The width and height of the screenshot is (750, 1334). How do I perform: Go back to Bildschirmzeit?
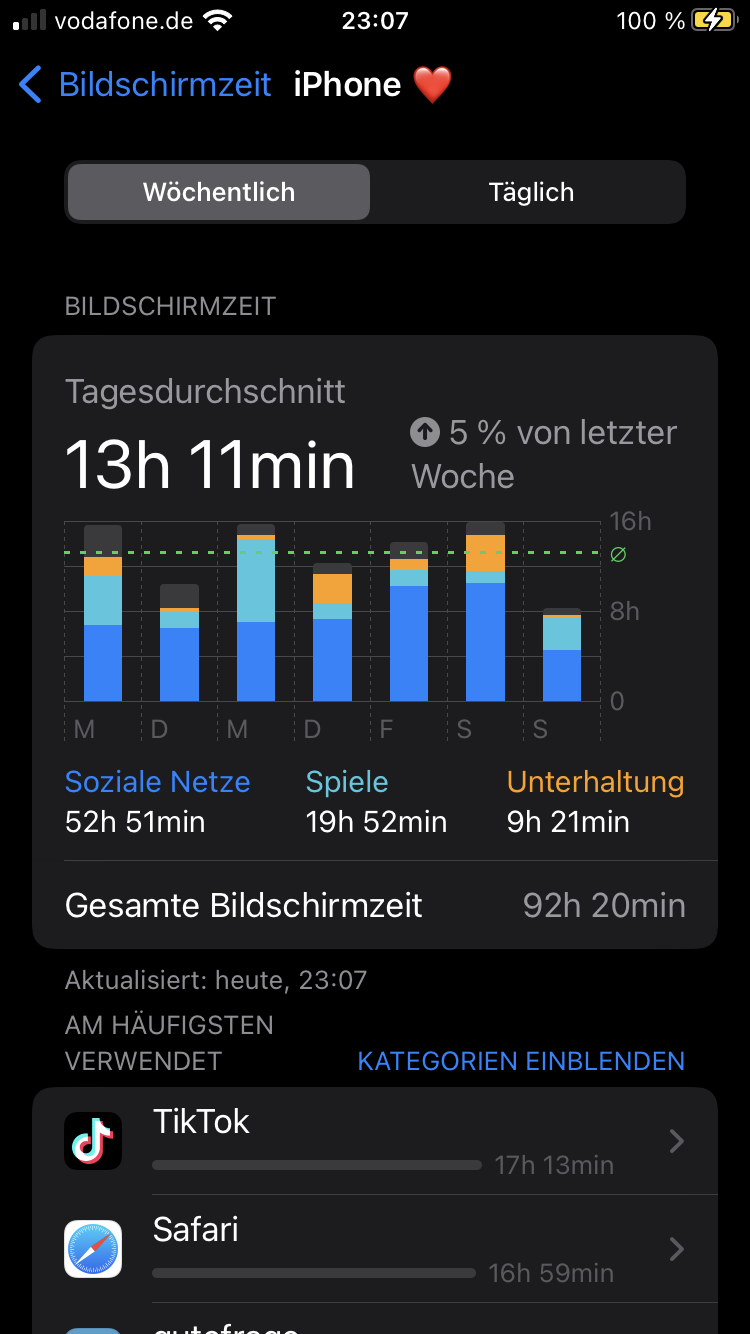tap(145, 85)
